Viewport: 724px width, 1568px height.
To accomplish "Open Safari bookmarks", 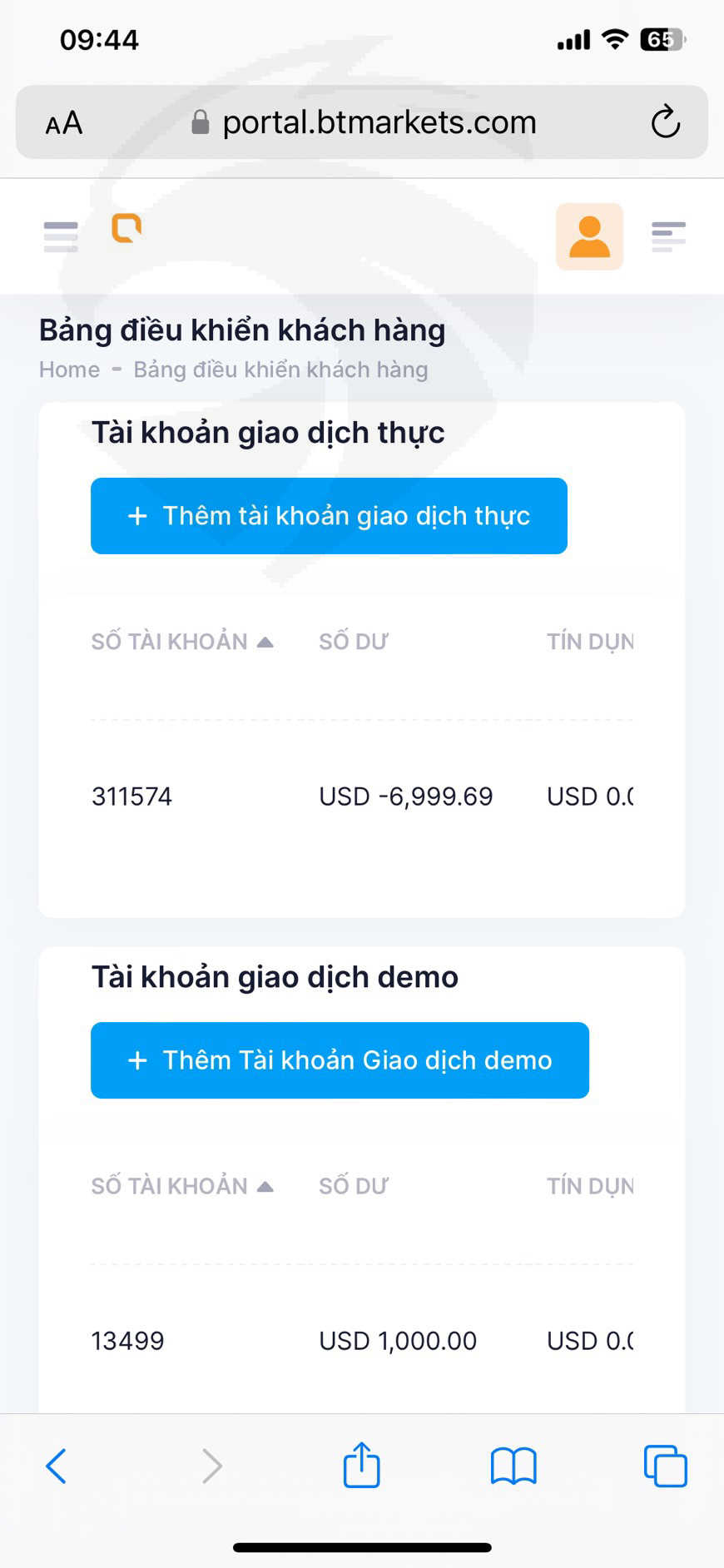I will point(513,1466).
